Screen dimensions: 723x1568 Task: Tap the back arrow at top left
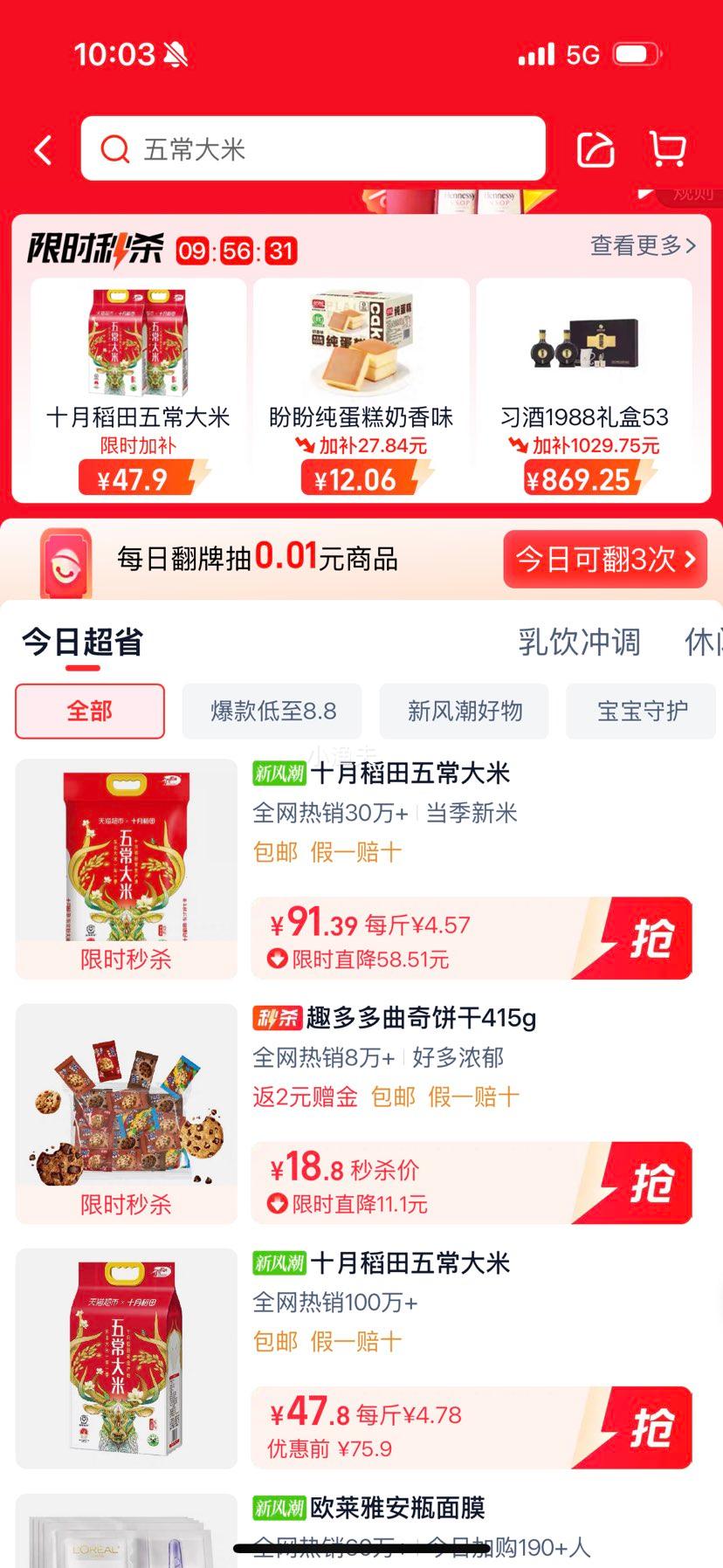pyautogui.click(x=41, y=149)
